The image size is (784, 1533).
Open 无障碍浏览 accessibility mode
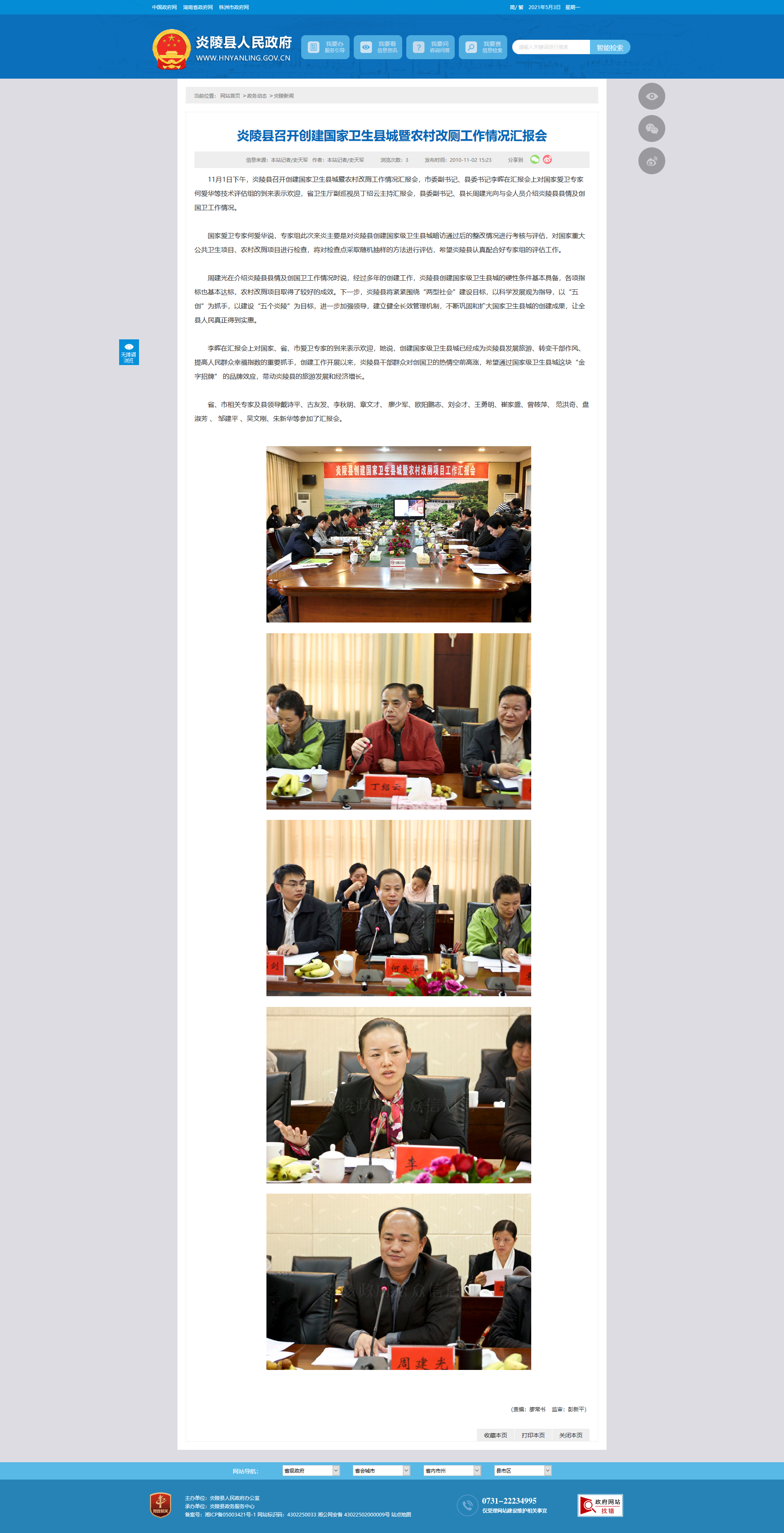129,352
